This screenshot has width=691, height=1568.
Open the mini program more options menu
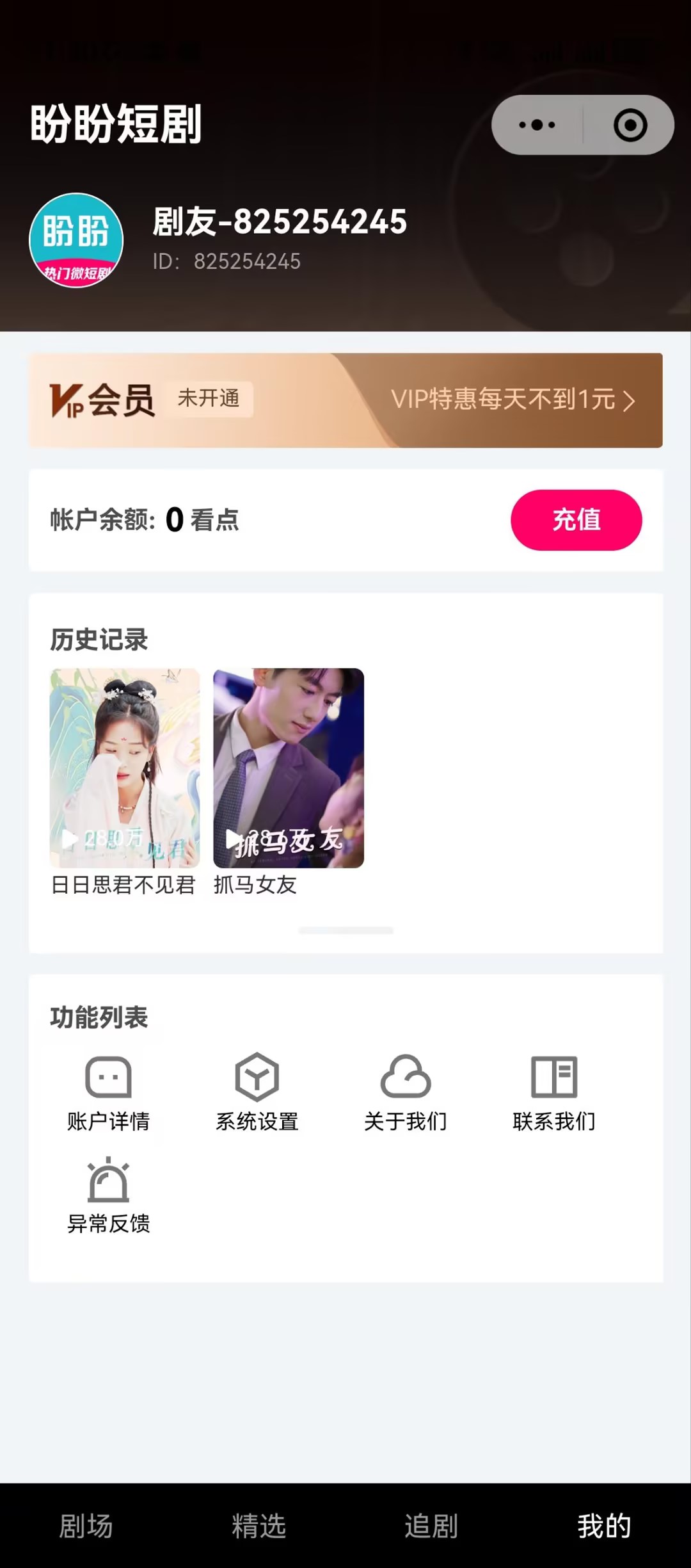pyautogui.click(x=537, y=125)
